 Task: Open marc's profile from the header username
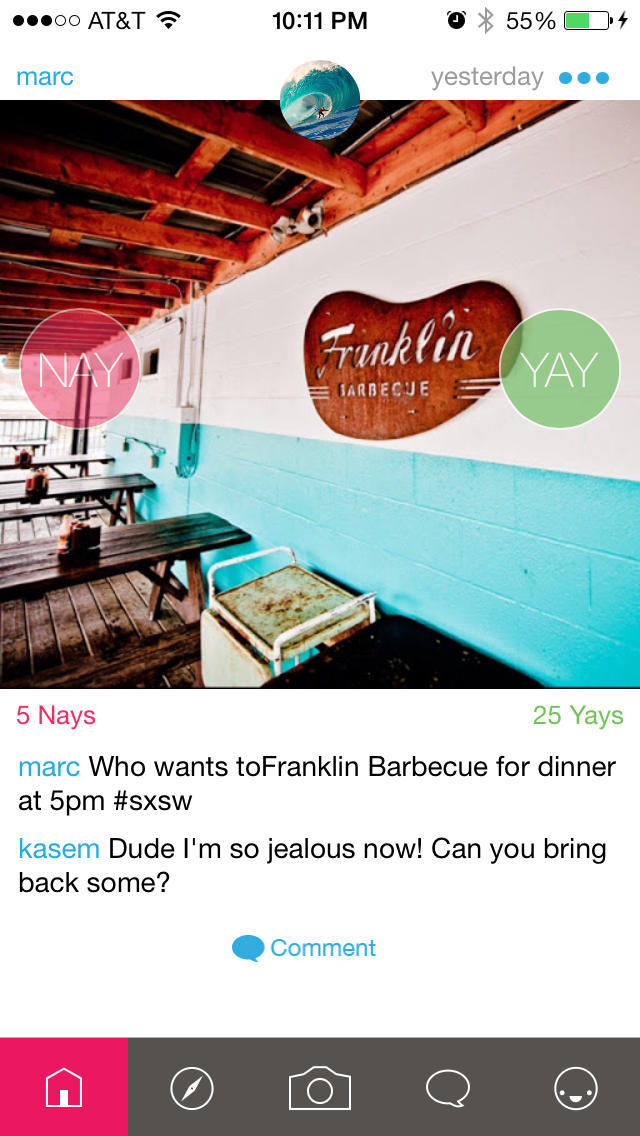tap(45, 77)
